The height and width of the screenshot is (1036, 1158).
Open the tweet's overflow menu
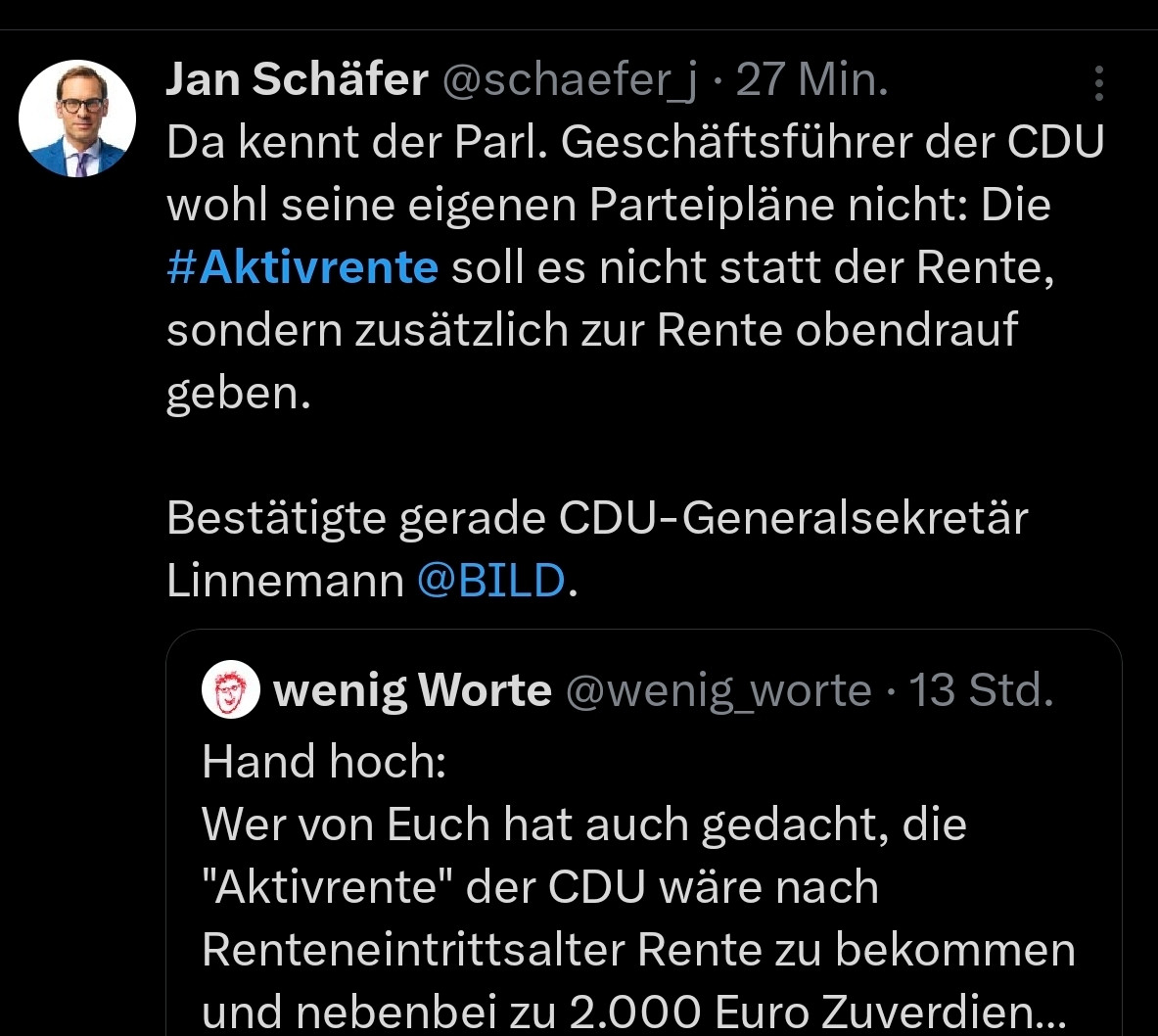click(x=1099, y=84)
